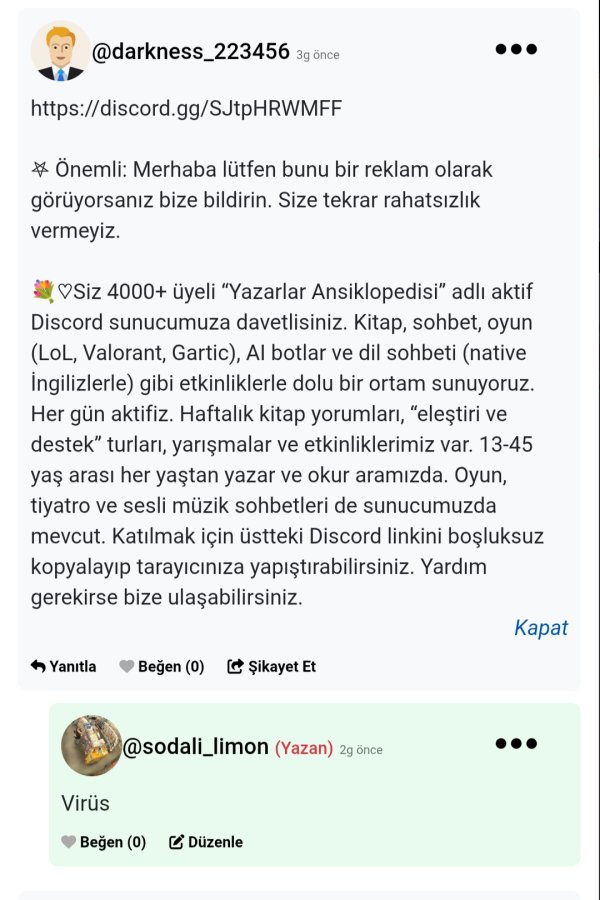Open overflow menu on darkness_223456's comment

coord(516,49)
